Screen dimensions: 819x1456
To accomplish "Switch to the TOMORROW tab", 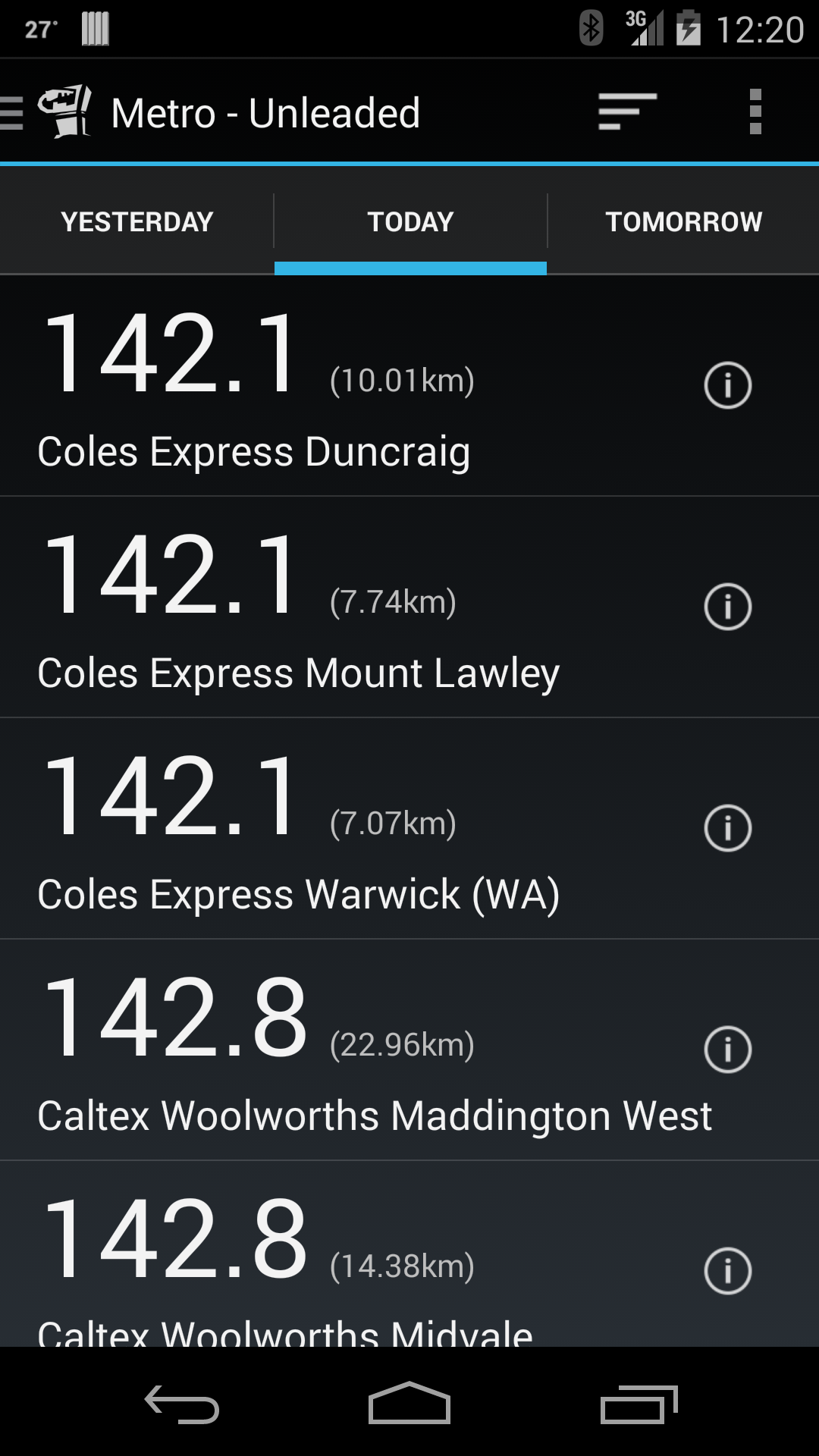I will [x=683, y=221].
